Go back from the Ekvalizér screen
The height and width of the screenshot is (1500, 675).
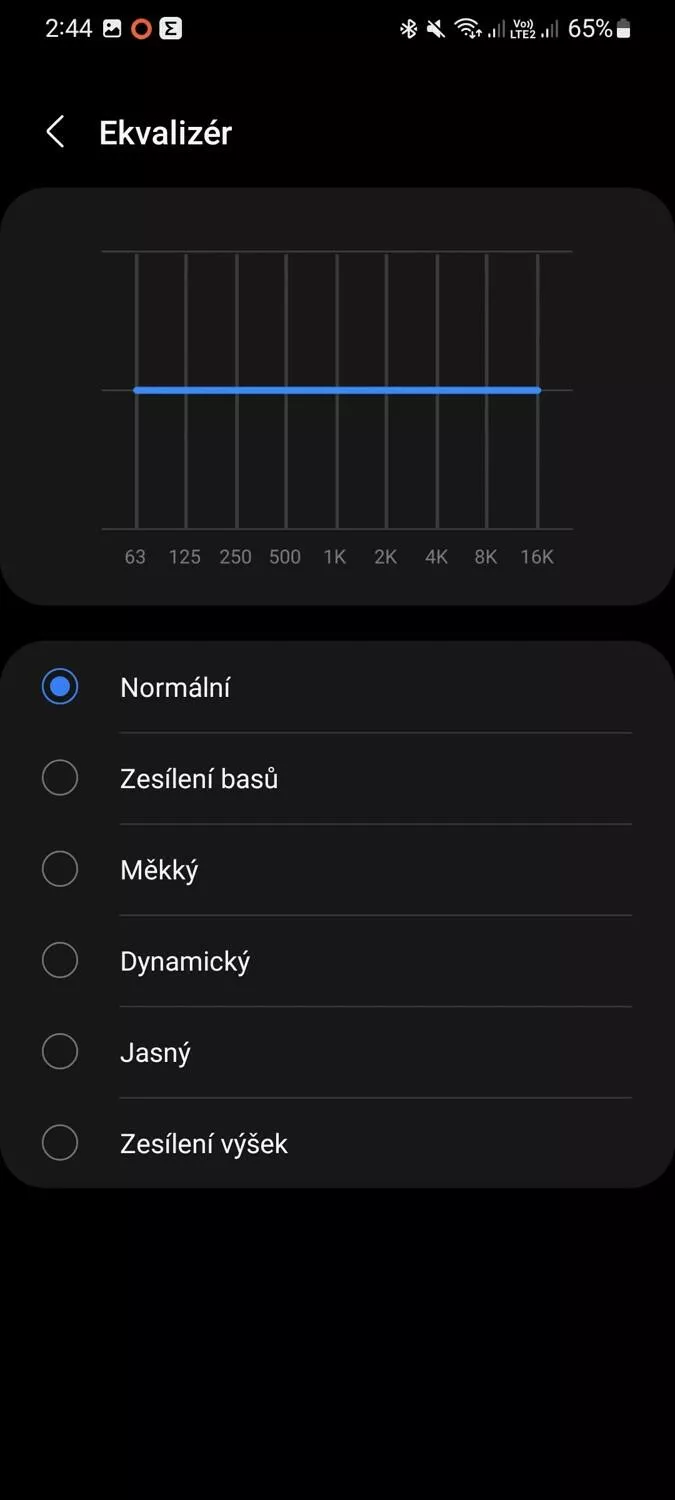tap(55, 132)
